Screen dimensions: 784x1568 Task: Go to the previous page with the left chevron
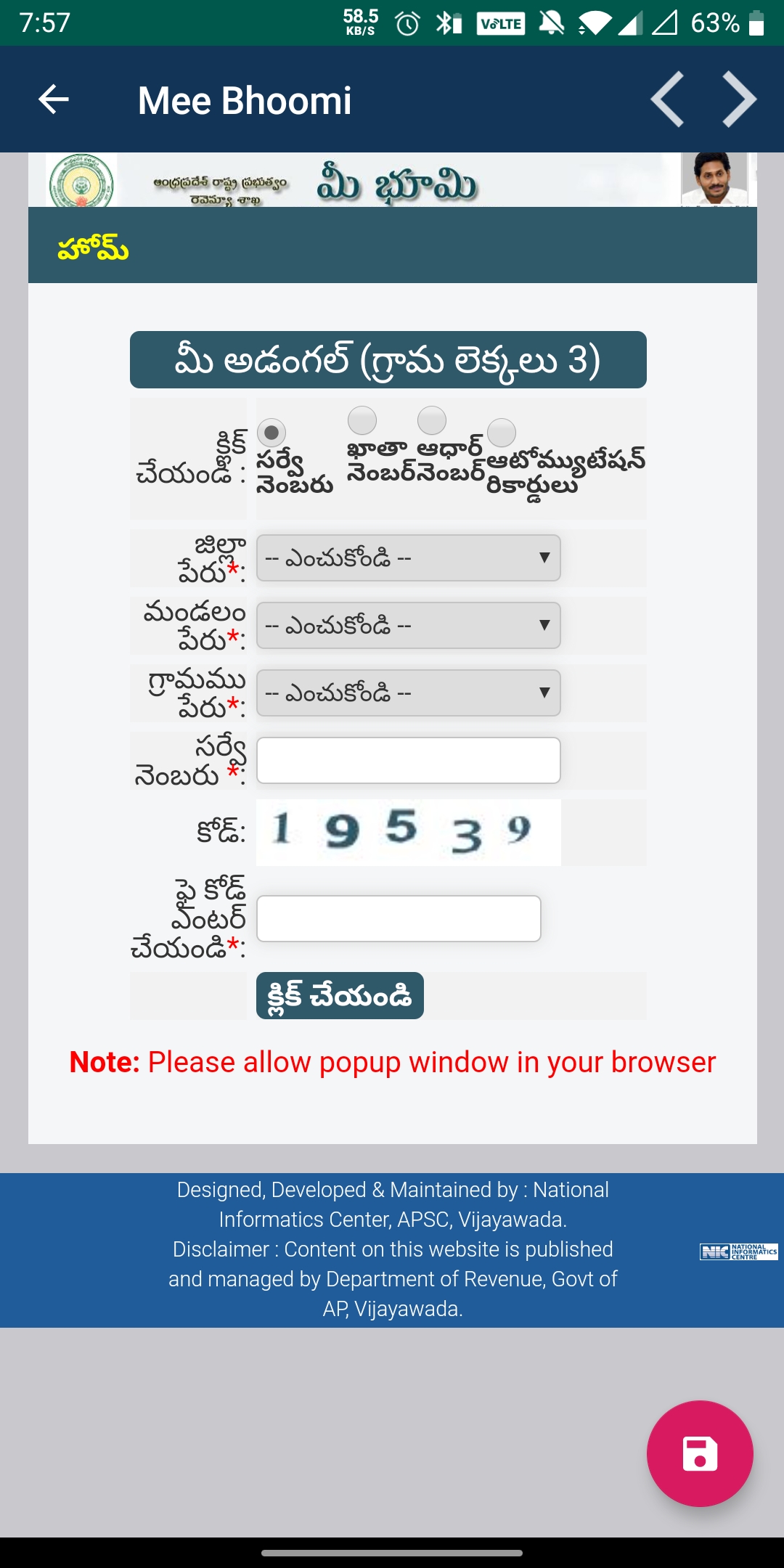click(667, 99)
